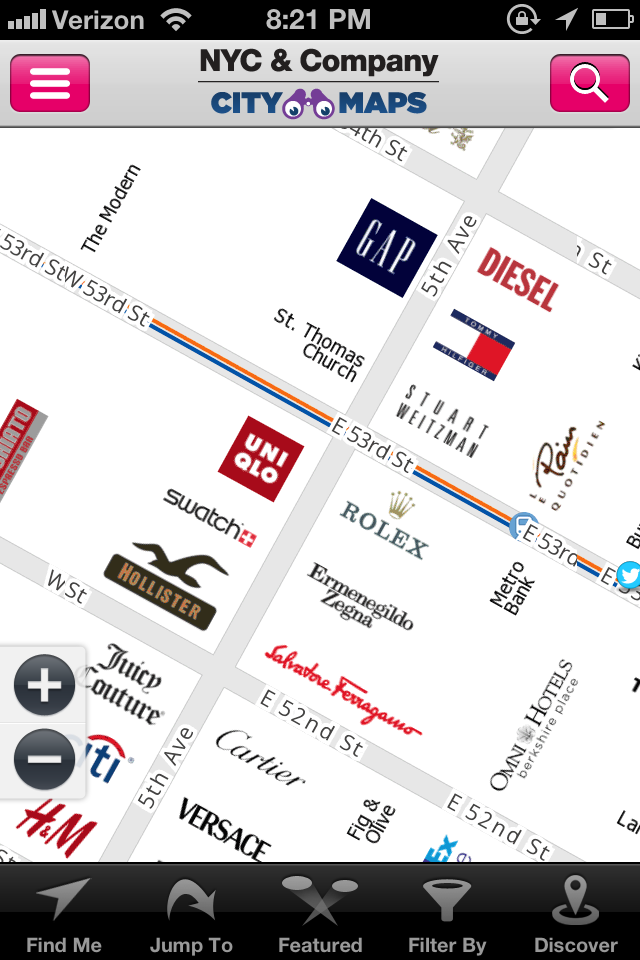Select Find Me in bottom bar
This screenshot has height=960, width=640.
coord(64,912)
